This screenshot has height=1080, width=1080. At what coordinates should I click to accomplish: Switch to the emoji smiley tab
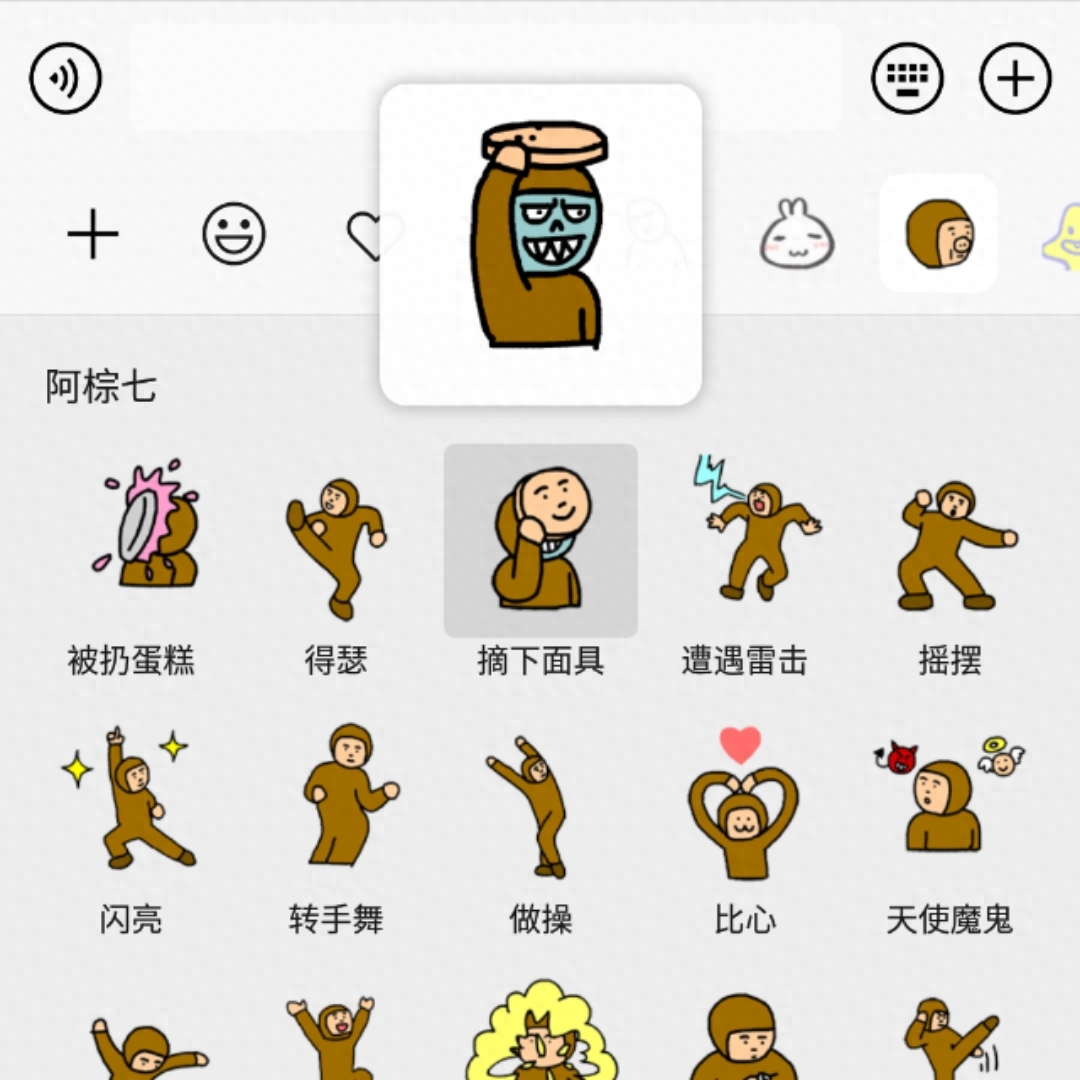(x=234, y=234)
